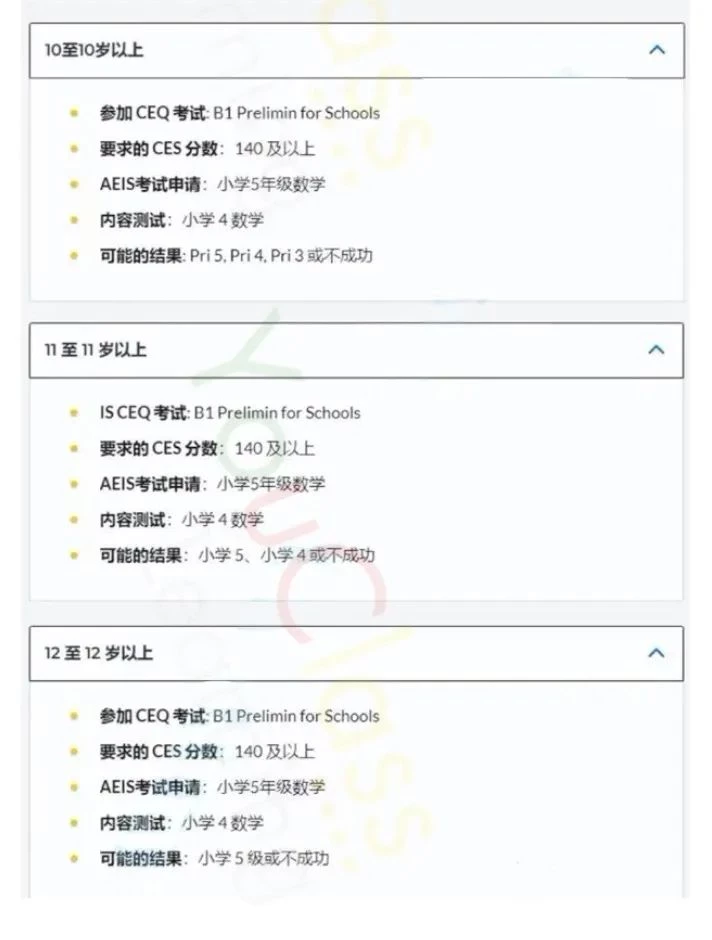712x940 pixels.
Task: Collapse the 11至11岁以上 section
Action: [x=656, y=349]
